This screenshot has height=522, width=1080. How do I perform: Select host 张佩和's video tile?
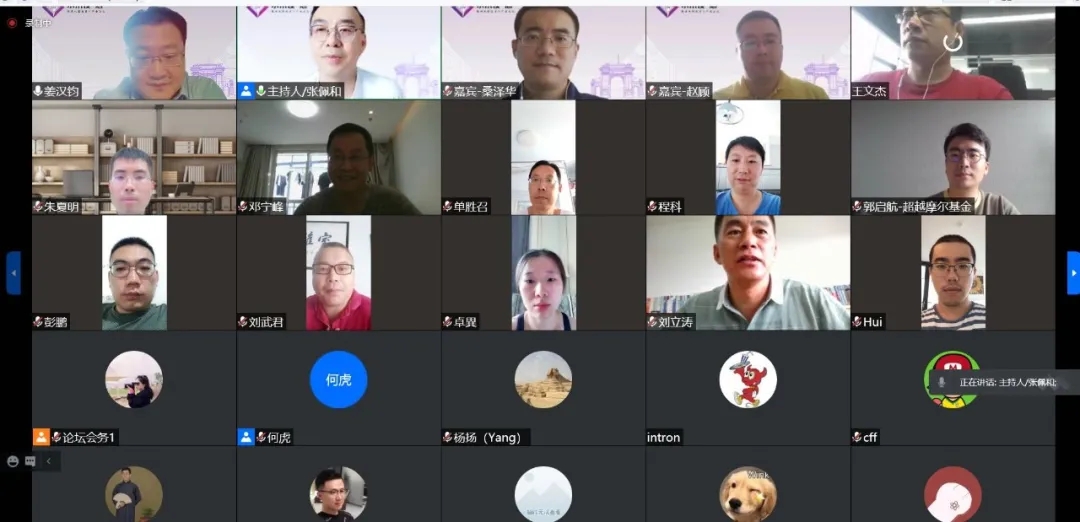click(338, 52)
